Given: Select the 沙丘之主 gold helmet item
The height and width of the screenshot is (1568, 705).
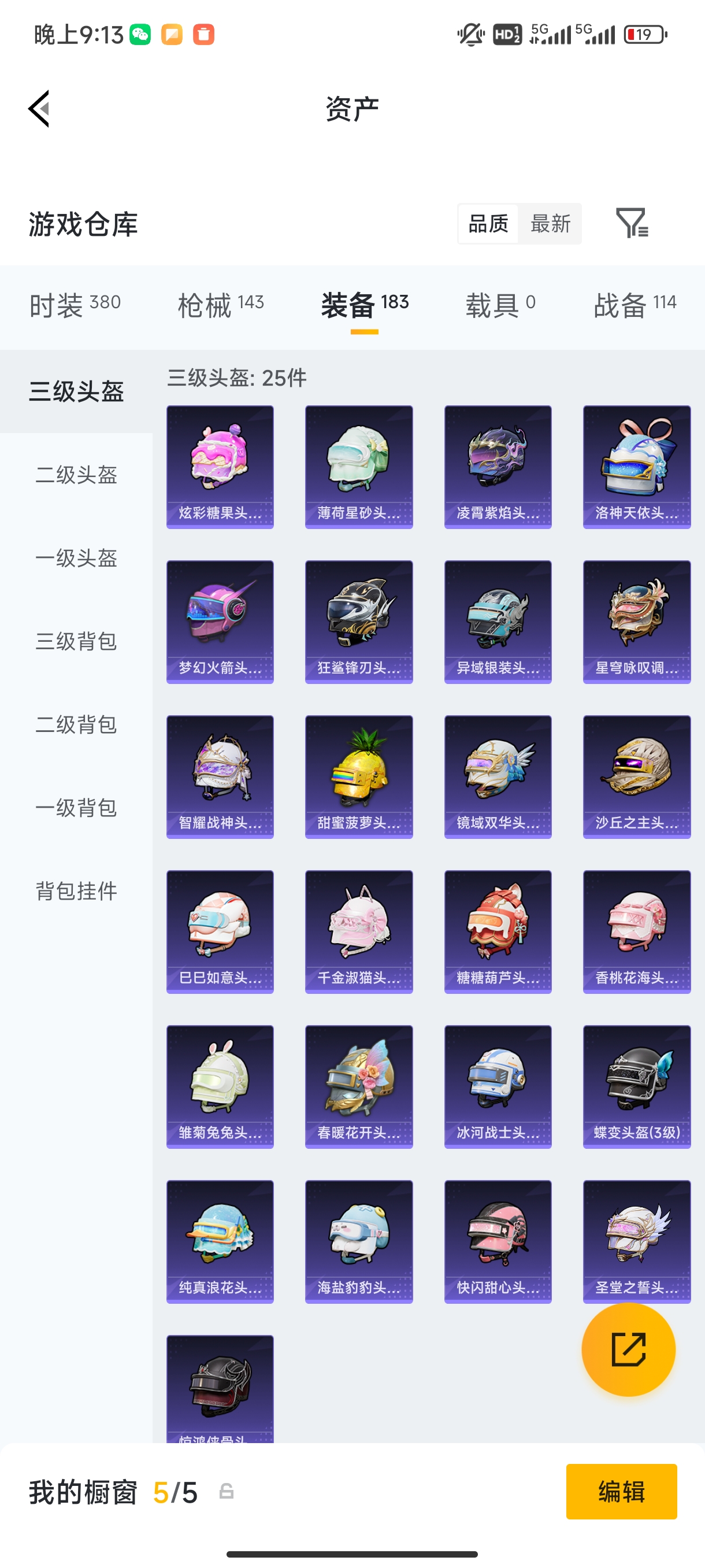Looking at the screenshot, I should [636, 776].
